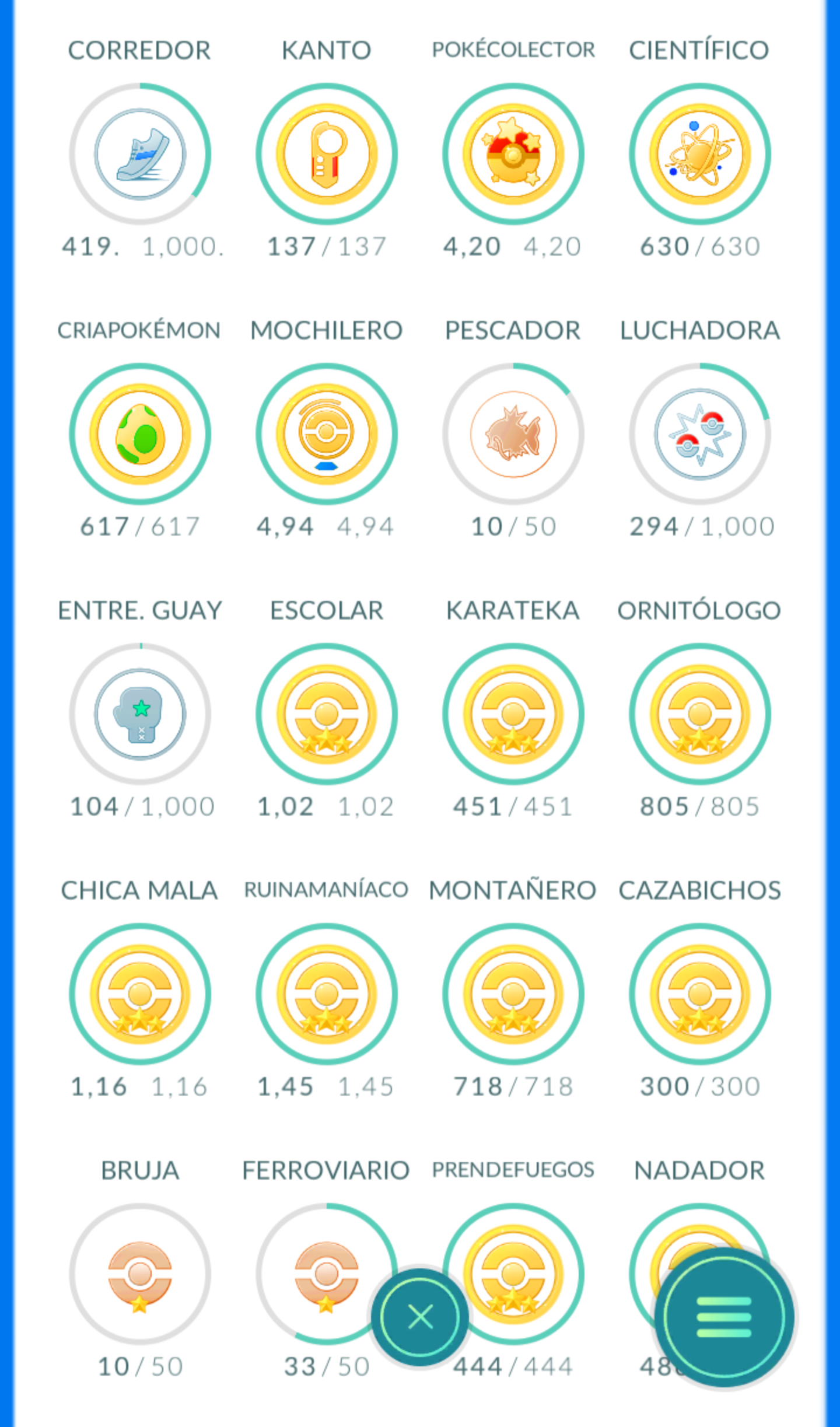Open the floating menu button
Image resolution: width=840 pixels, height=1427 pixels.
724,1316
